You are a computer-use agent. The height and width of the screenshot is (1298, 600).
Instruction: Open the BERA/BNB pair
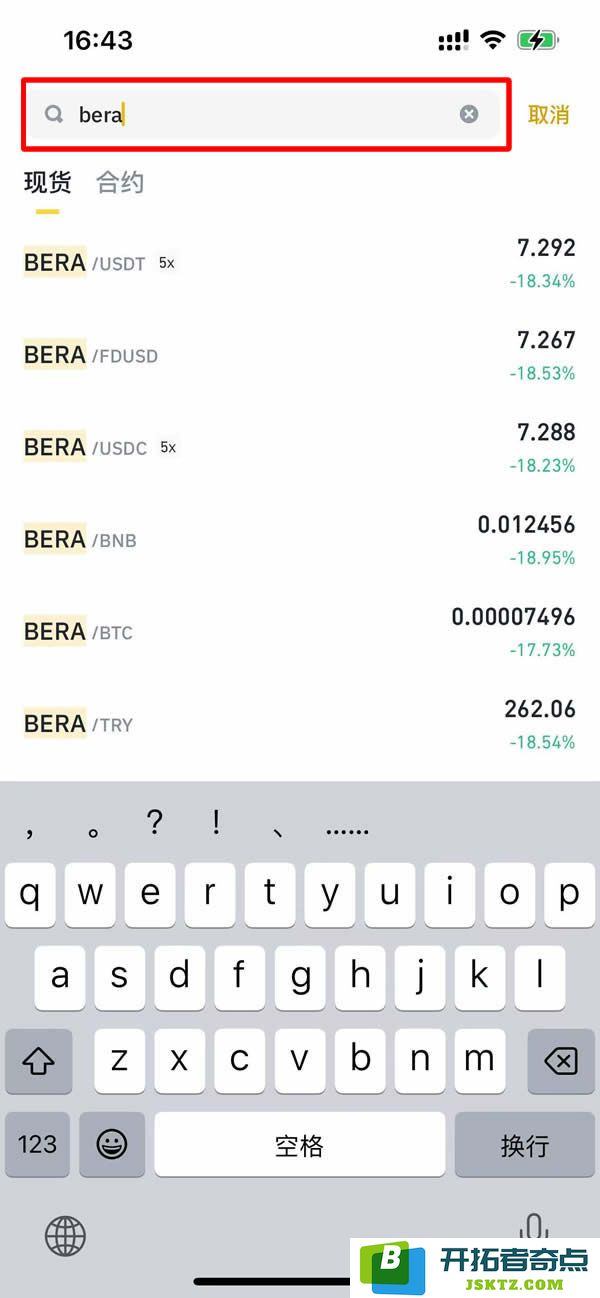[x=300, y=539]
